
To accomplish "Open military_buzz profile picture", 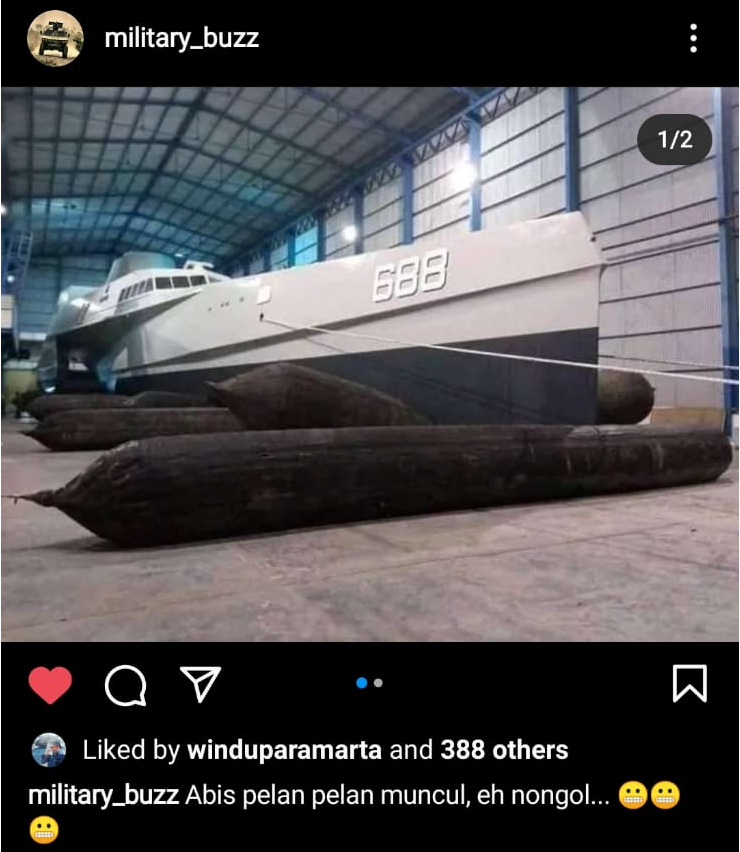I will (55, 39).
